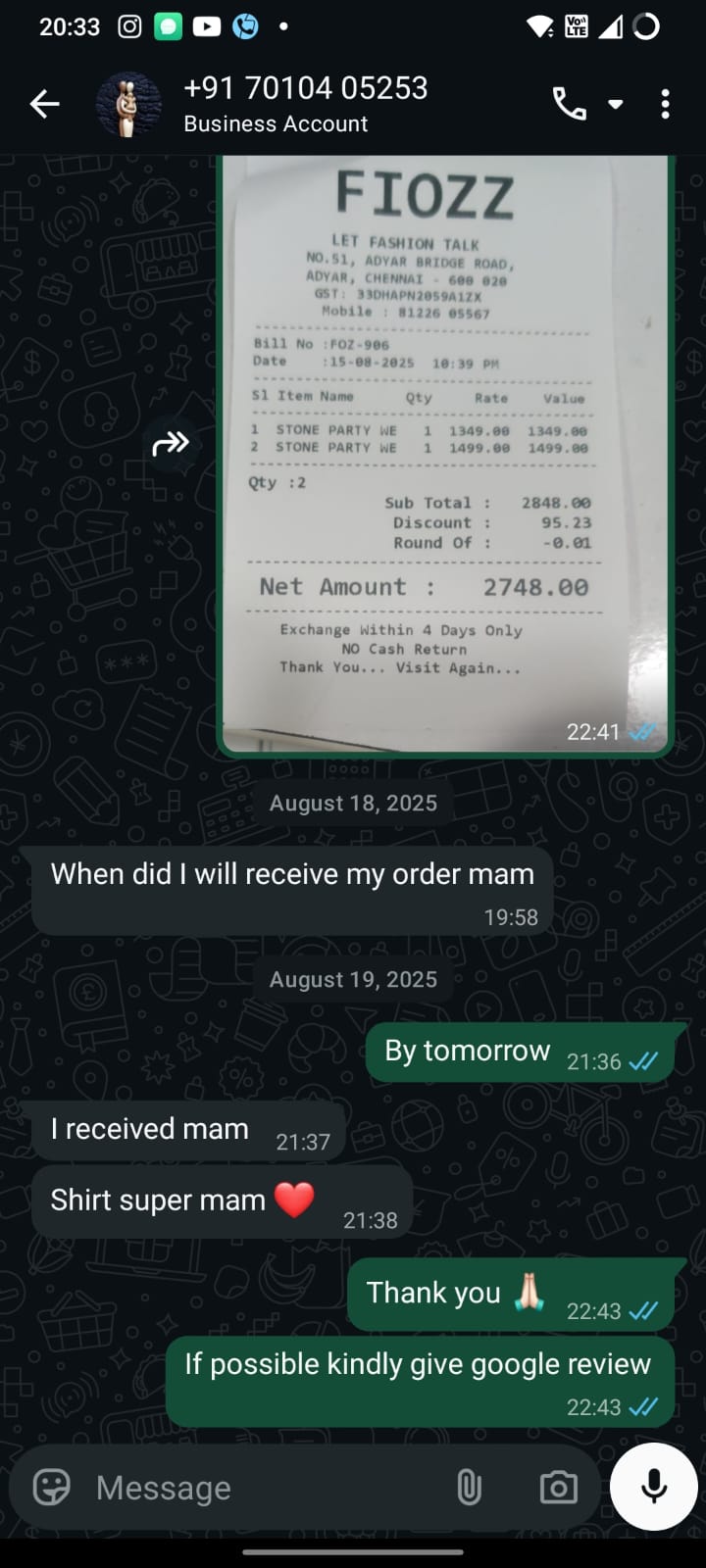
Task: Open contact info for +91 70104 05253
Action: (304, 103)
